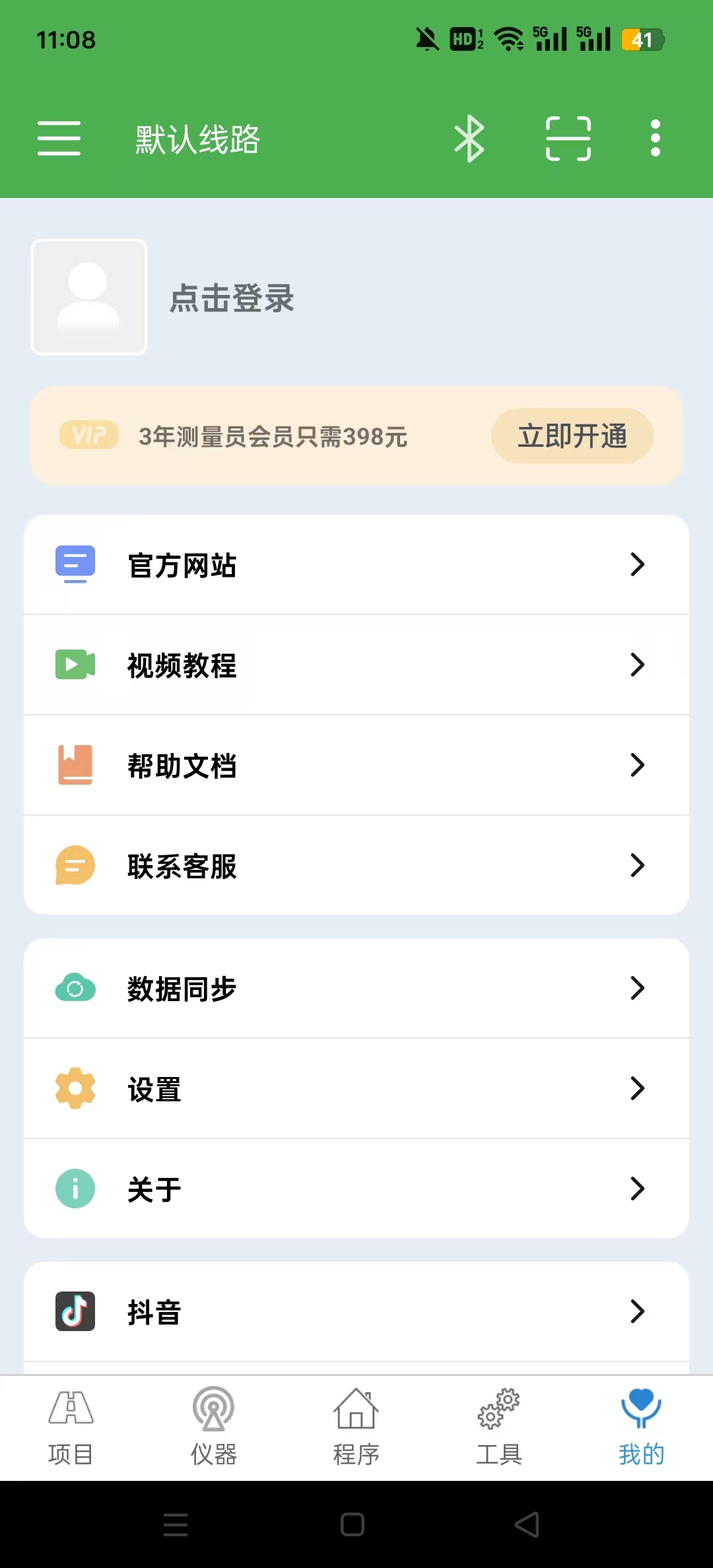The width and height of the screenshot is (713, 1568).
Task: Open the 关于 about row
Action: pos(356,1189)
